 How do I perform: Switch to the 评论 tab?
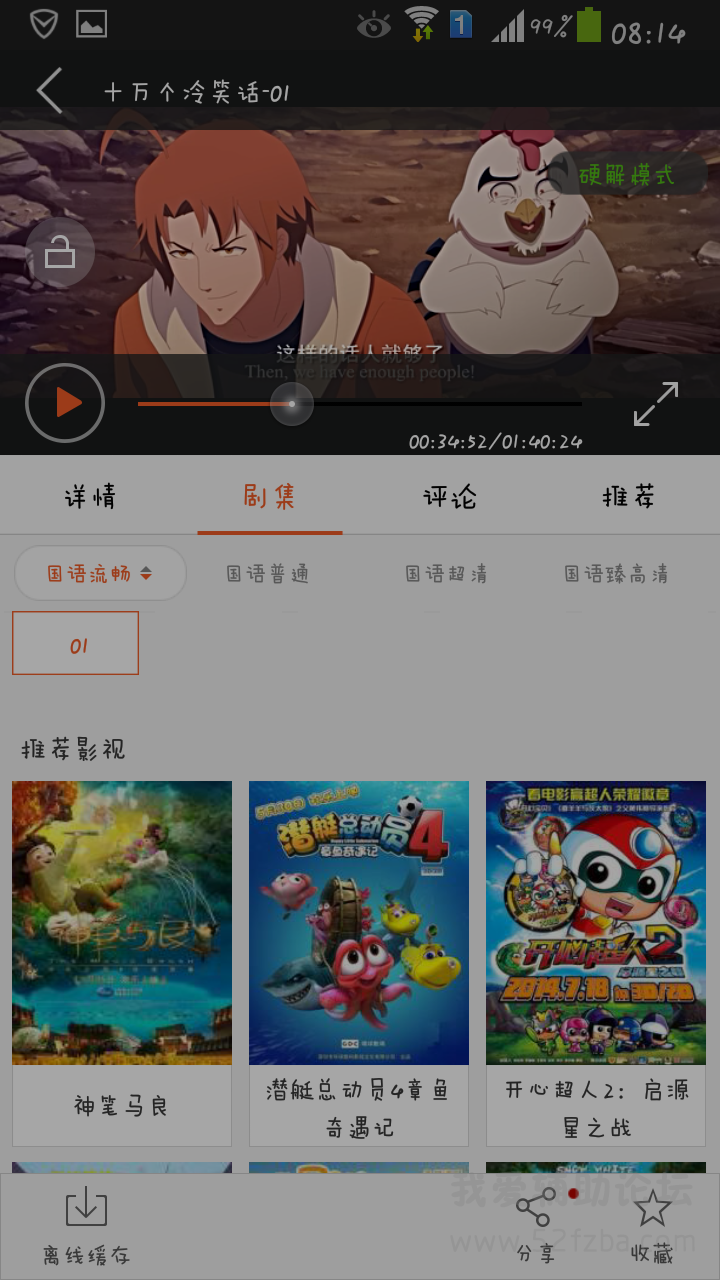coord(449,496)
